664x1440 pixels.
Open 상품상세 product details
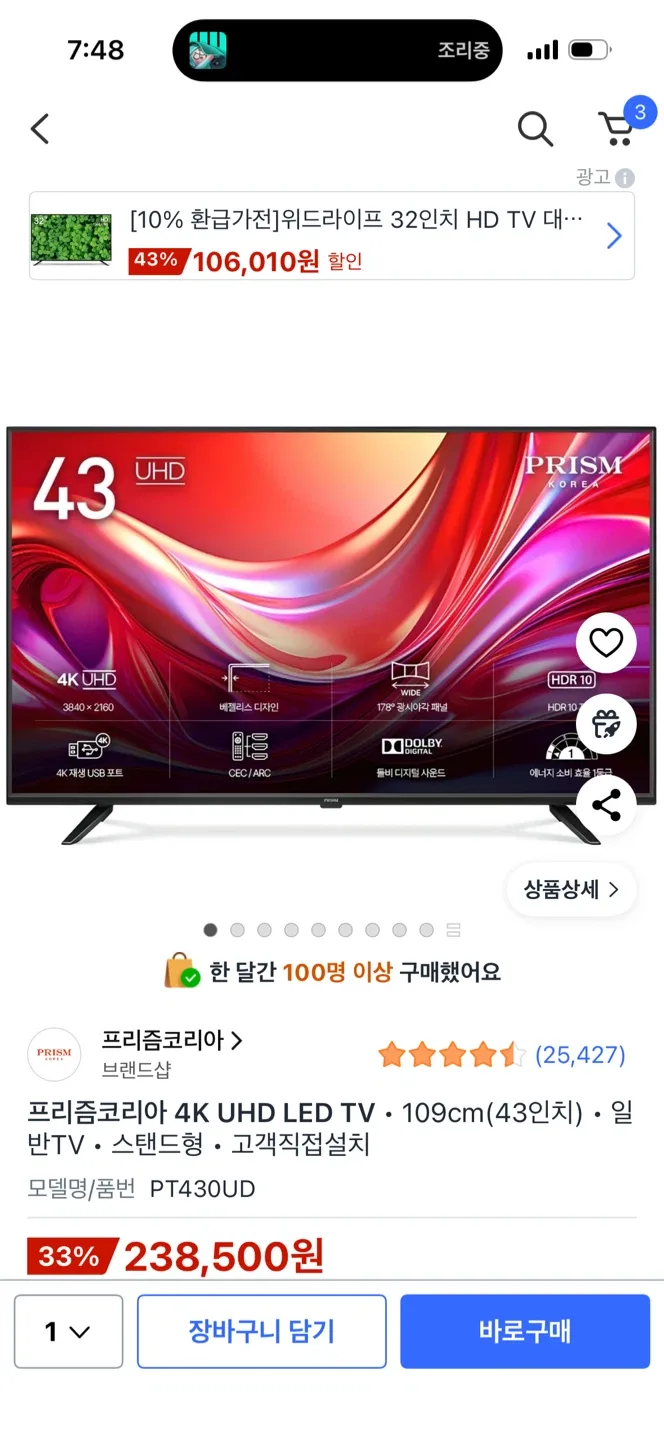pyautogui.click(x=571, y=889)
